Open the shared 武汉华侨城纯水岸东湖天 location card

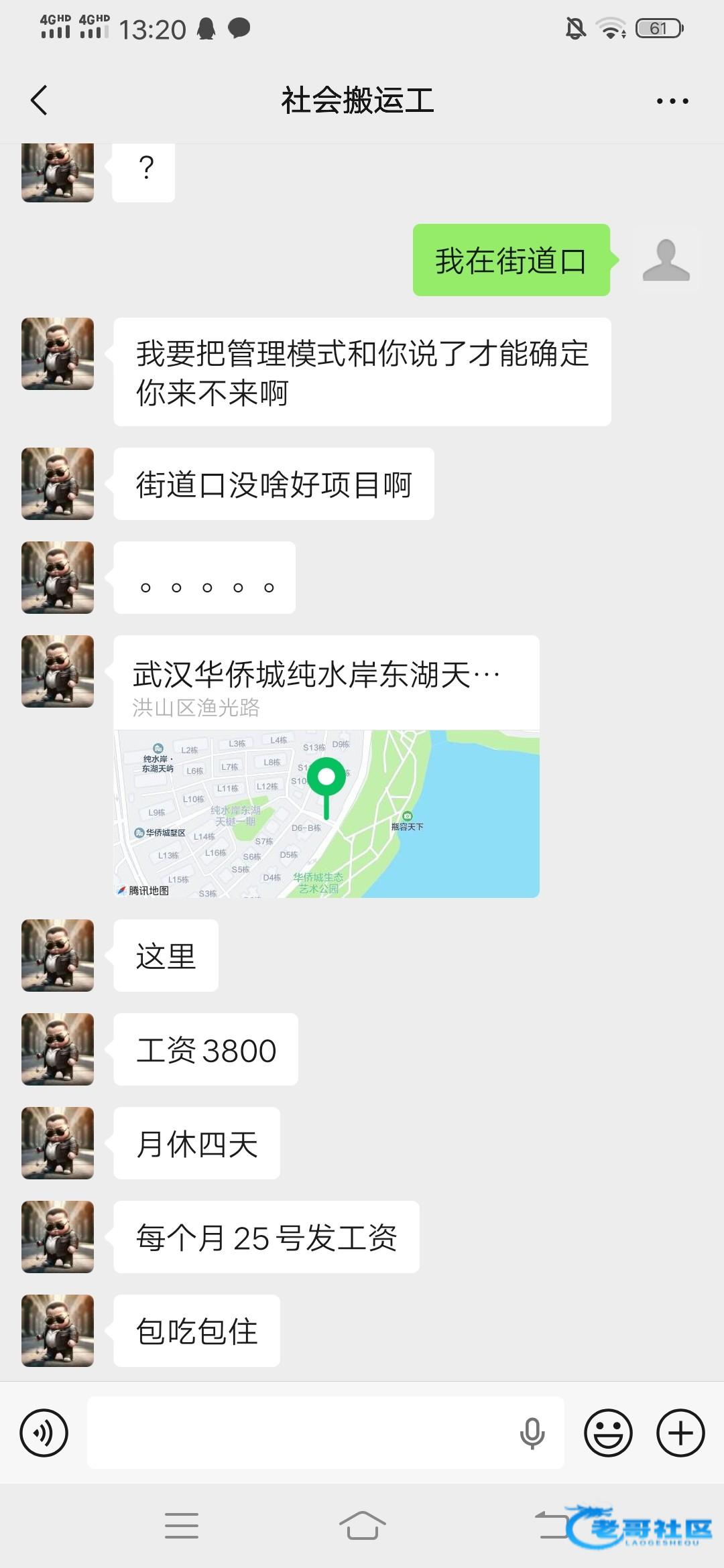[x=326, y=766]
